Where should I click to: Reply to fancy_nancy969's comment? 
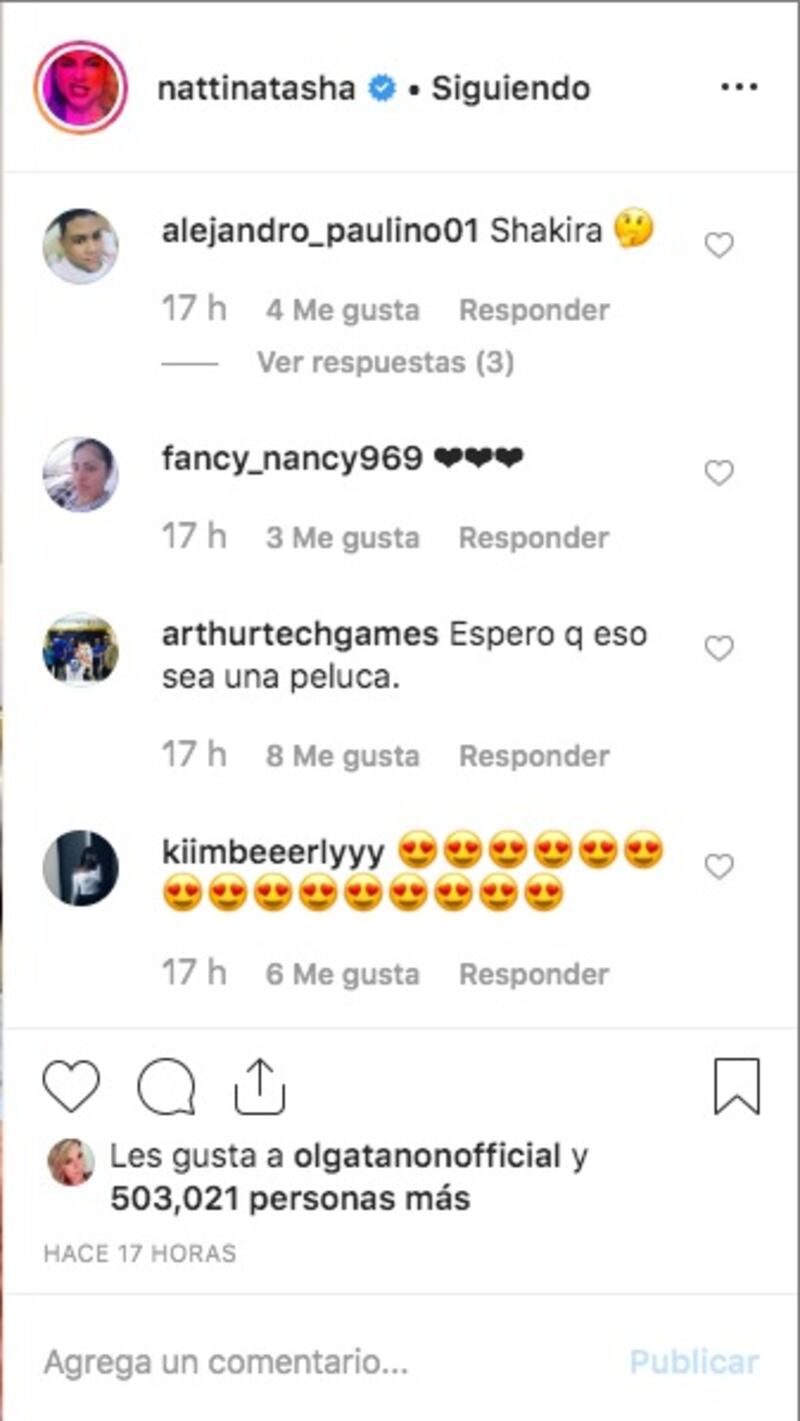click(533, 538)
